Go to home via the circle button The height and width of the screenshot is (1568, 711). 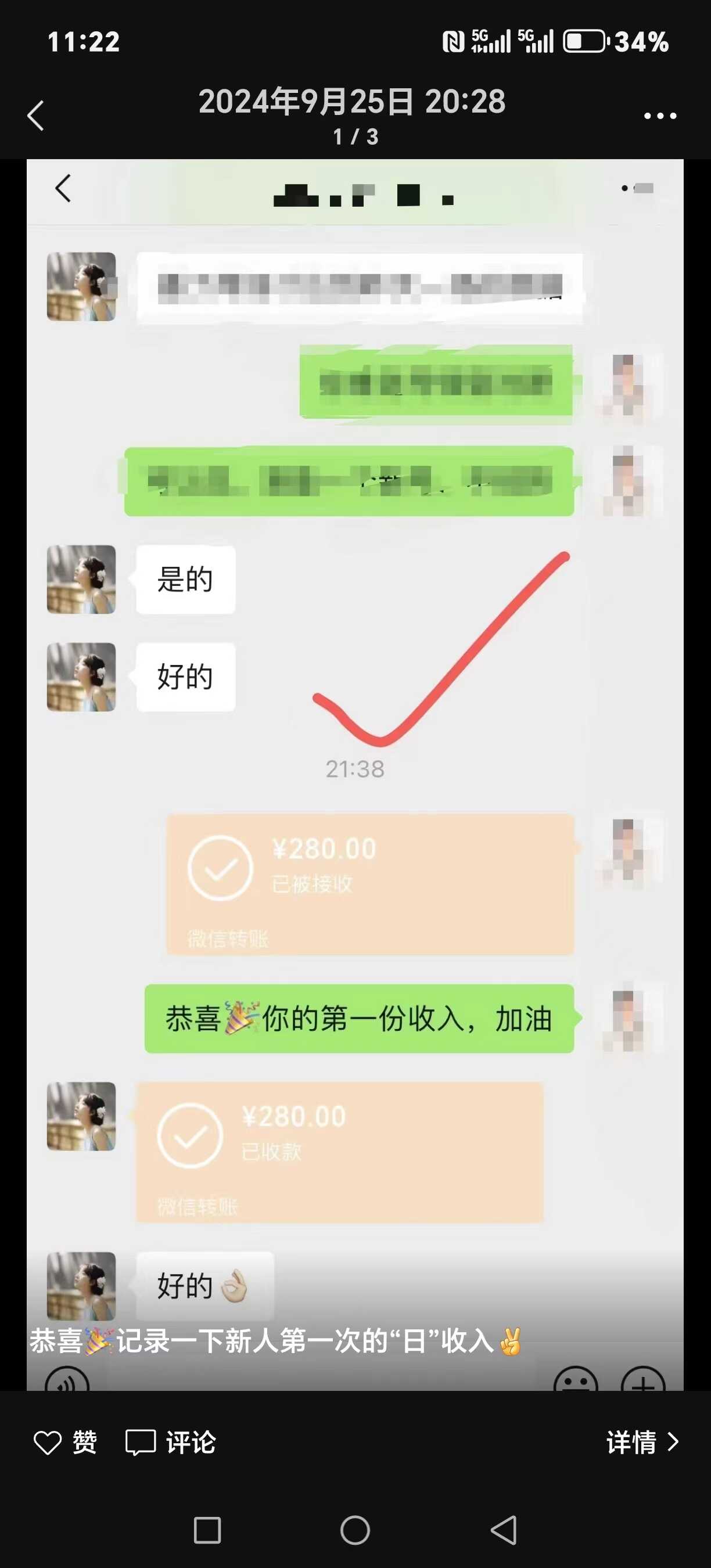click(355, 1530)
